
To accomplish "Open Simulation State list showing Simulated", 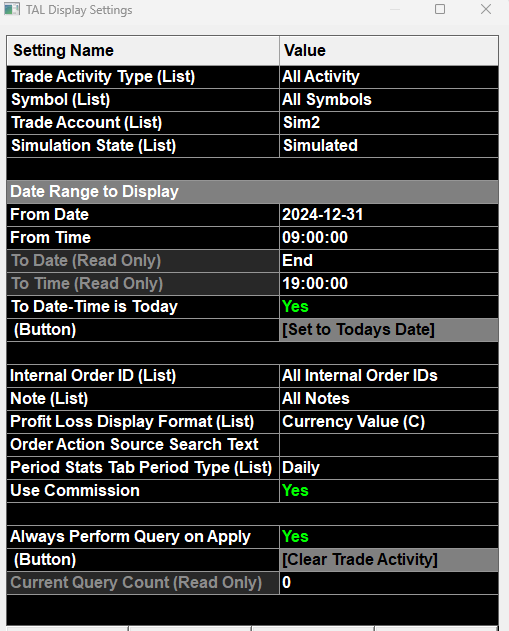I will [x=389, y=146].
